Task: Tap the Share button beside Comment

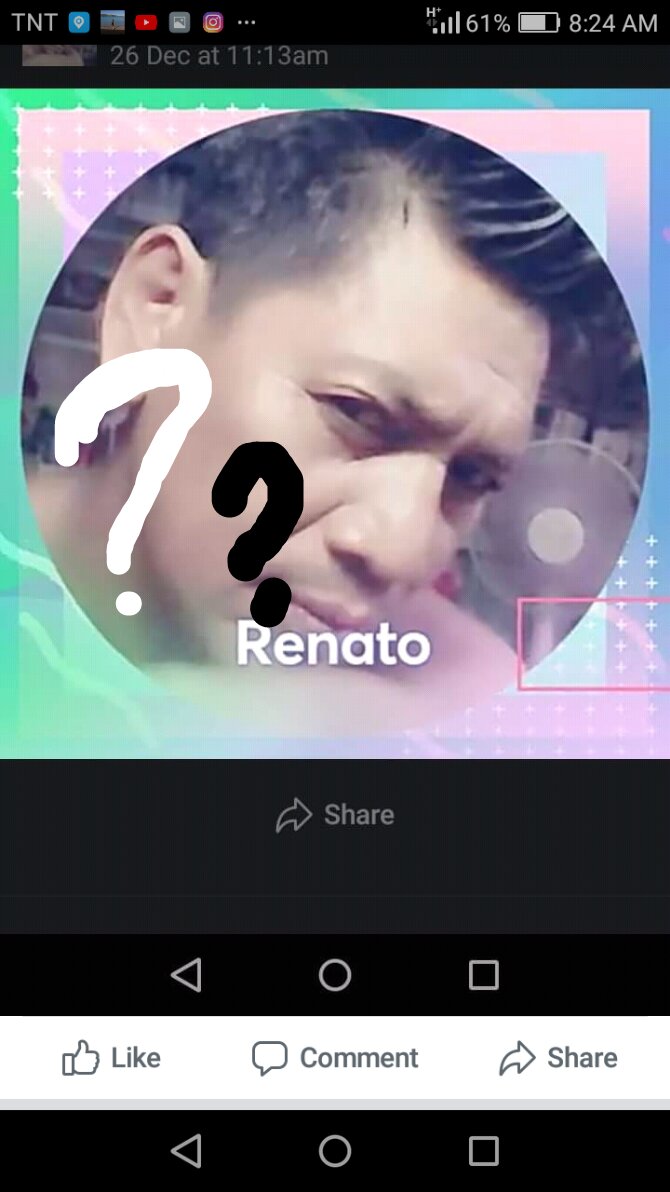Action: tap(558, 1058)
